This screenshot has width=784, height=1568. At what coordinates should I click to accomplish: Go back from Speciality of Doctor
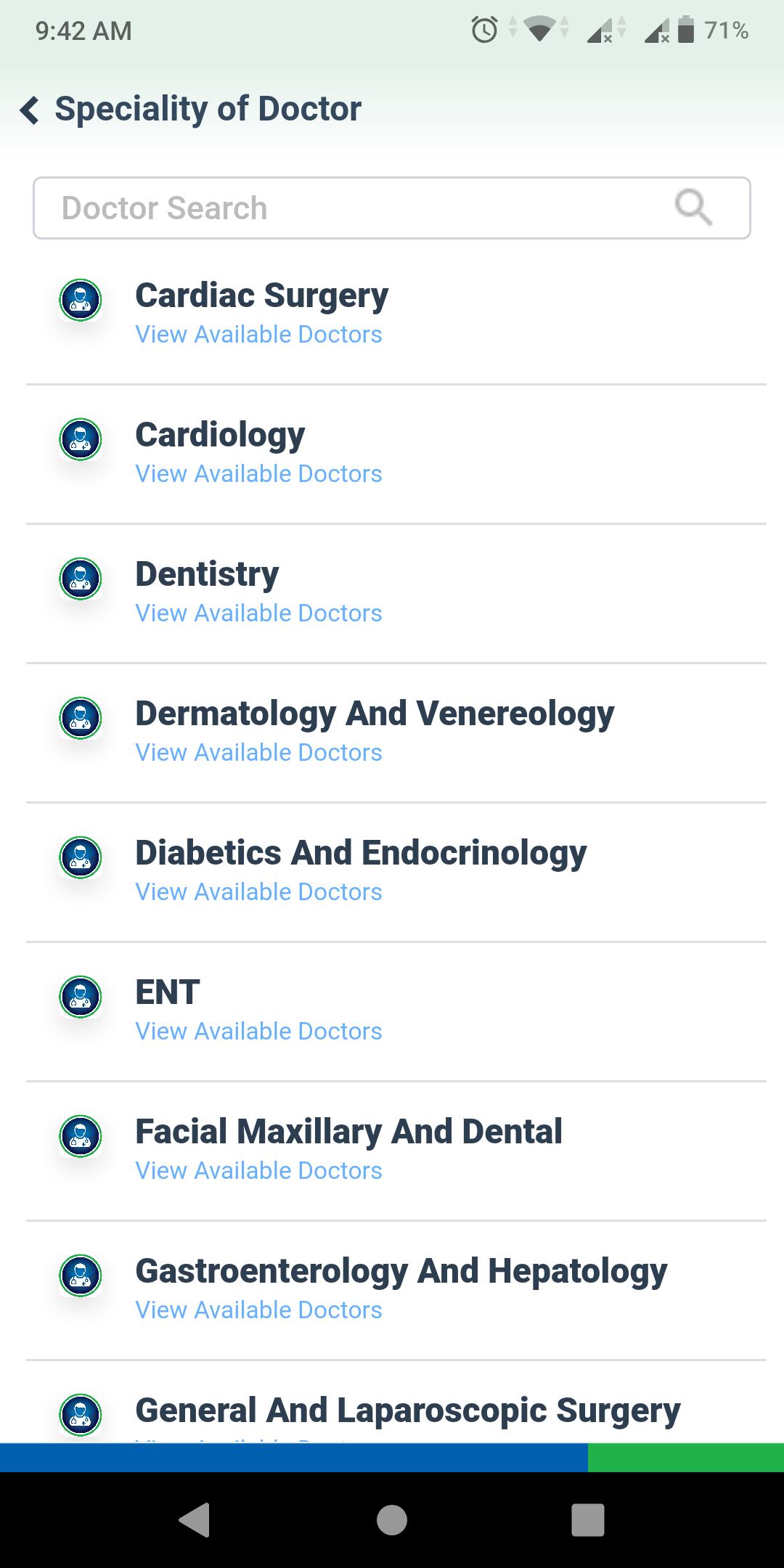[30, 110]
